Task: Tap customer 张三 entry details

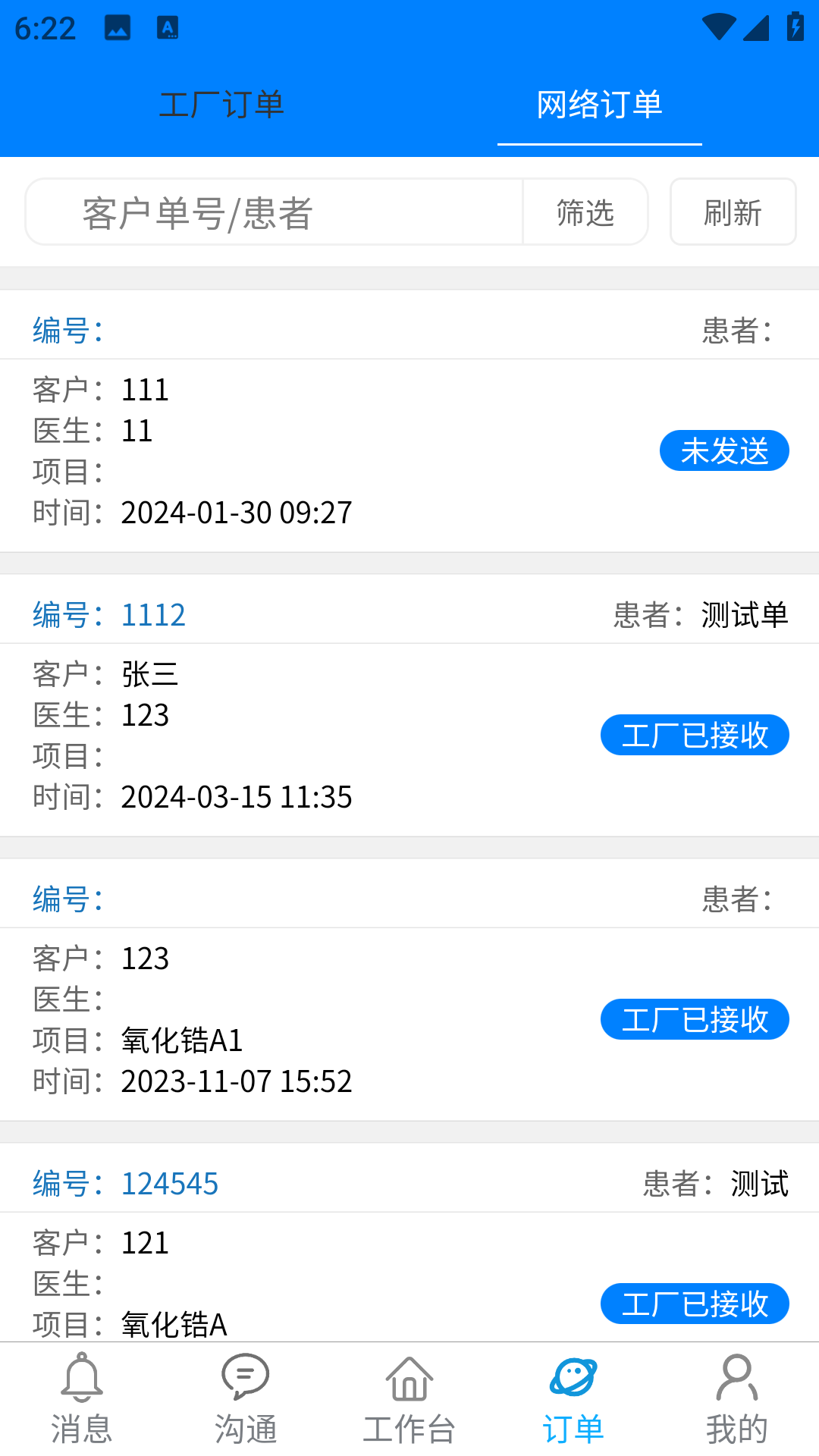Action: click(150, 675)
